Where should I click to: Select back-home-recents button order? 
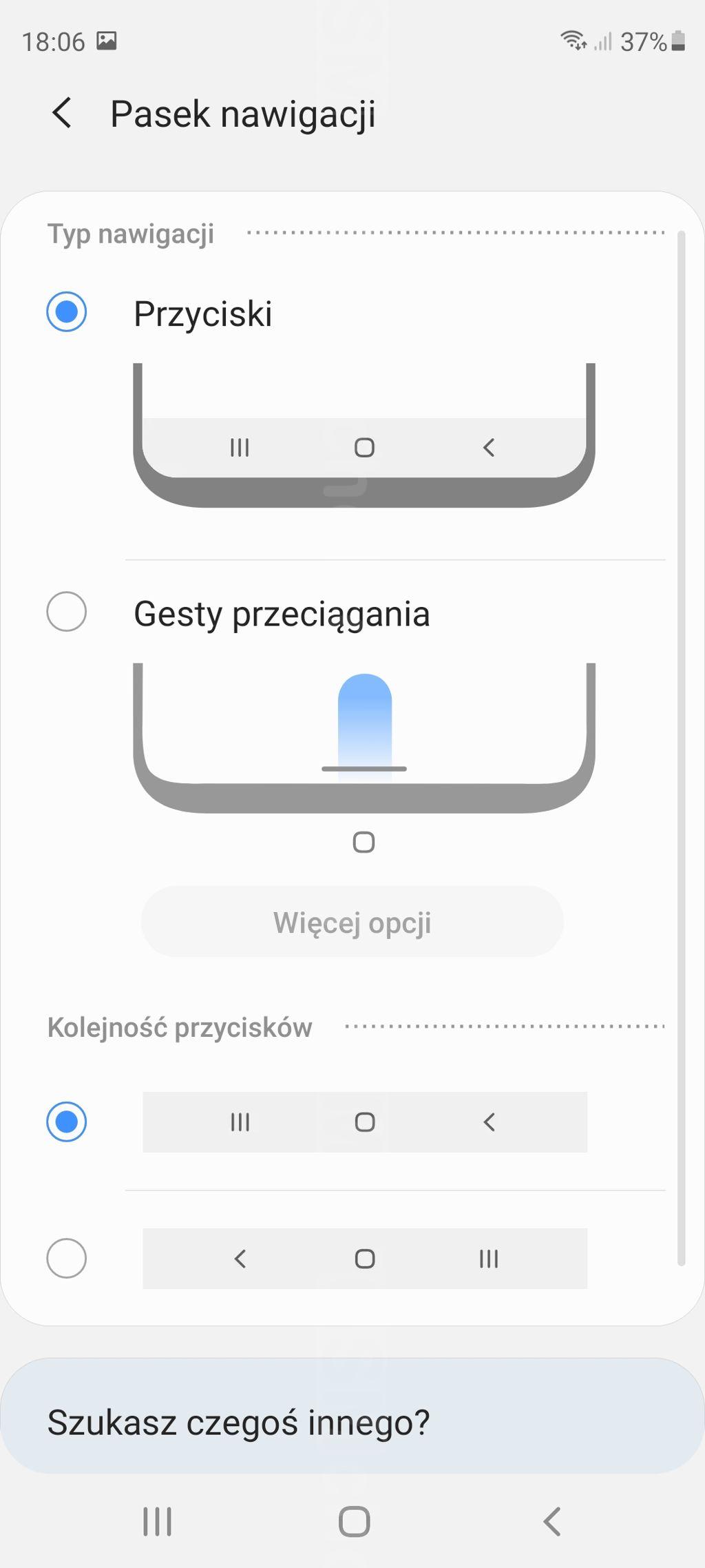point(67,1258)
